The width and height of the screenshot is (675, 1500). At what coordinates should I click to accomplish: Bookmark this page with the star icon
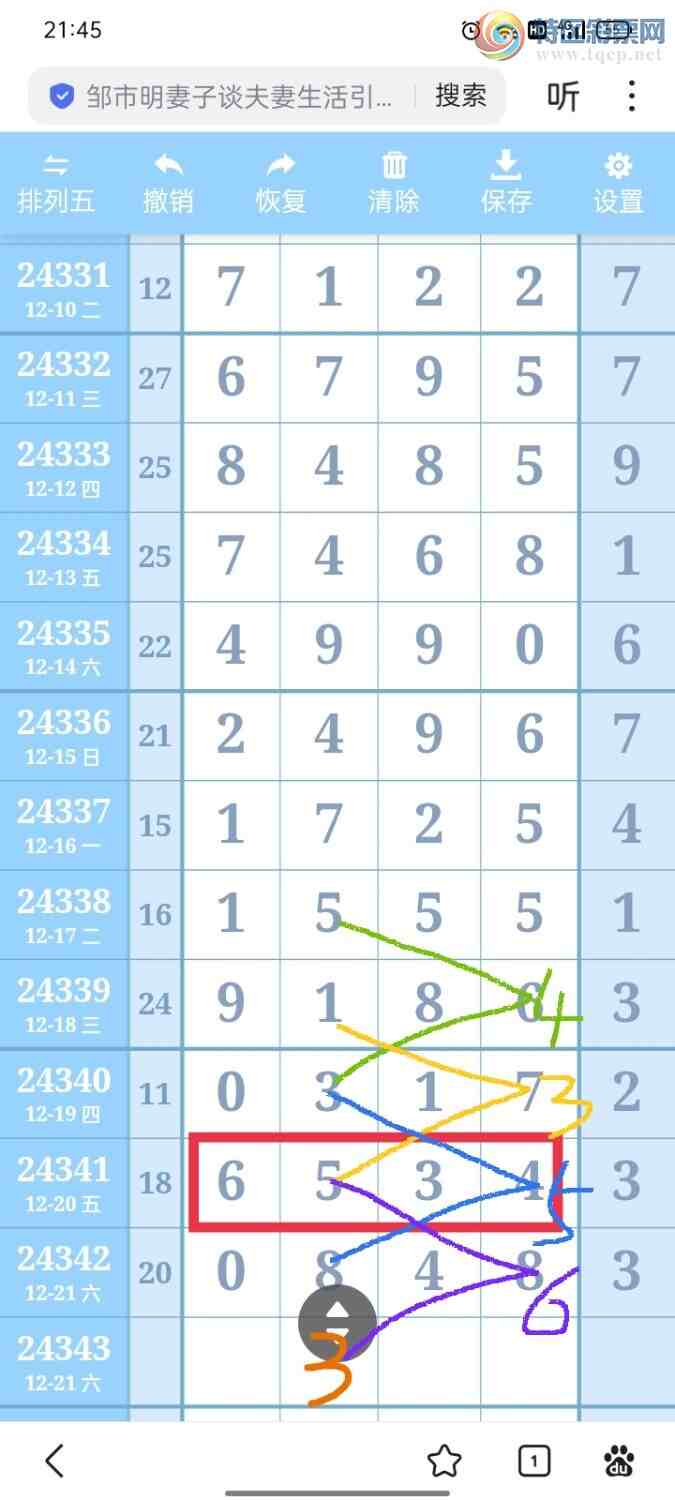point(444,1461)
